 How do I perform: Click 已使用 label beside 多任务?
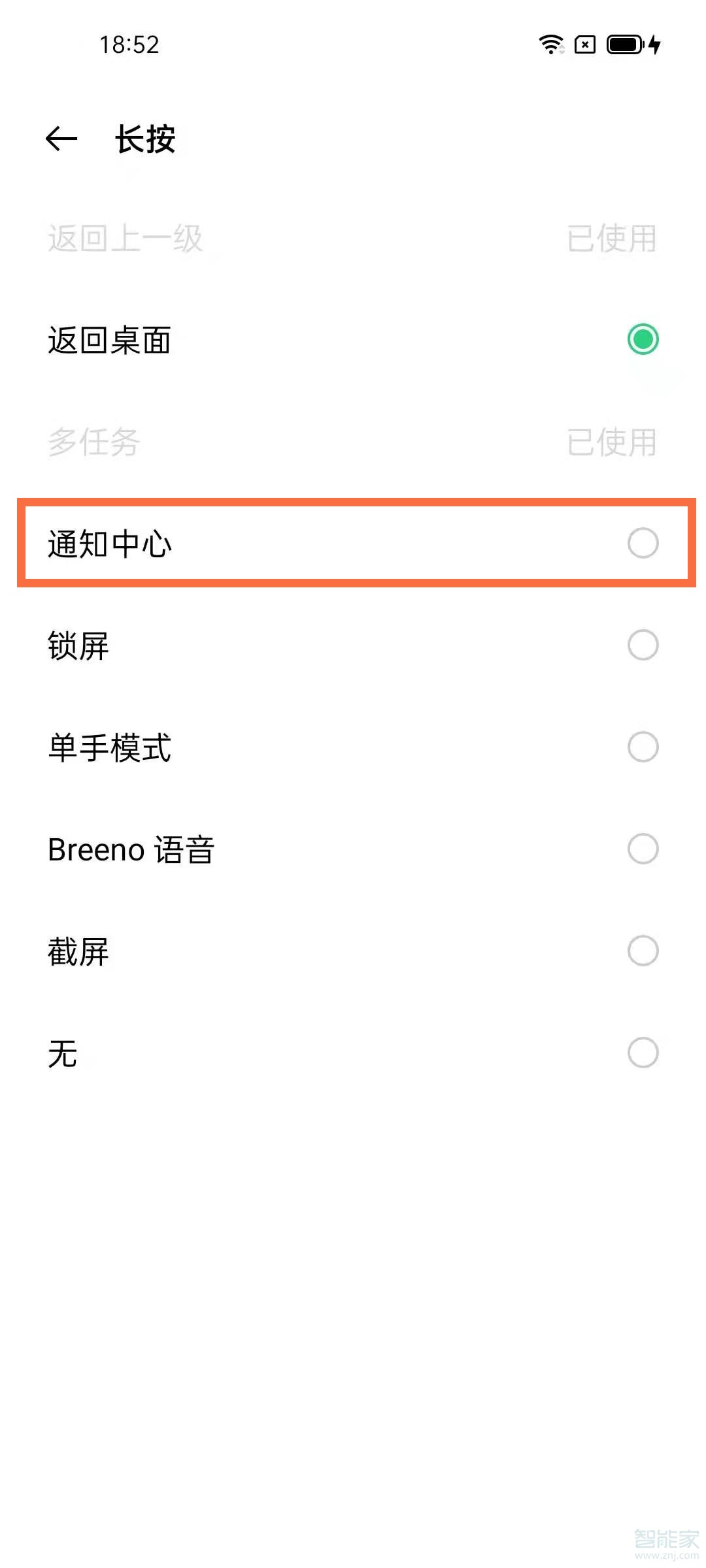pos(611,443)
